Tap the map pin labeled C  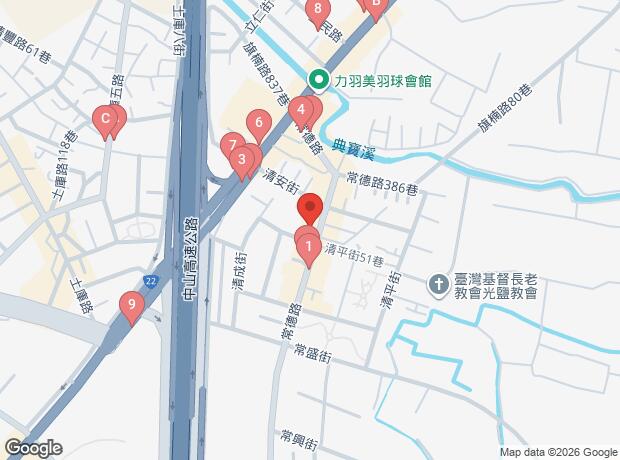coord(105,120)
